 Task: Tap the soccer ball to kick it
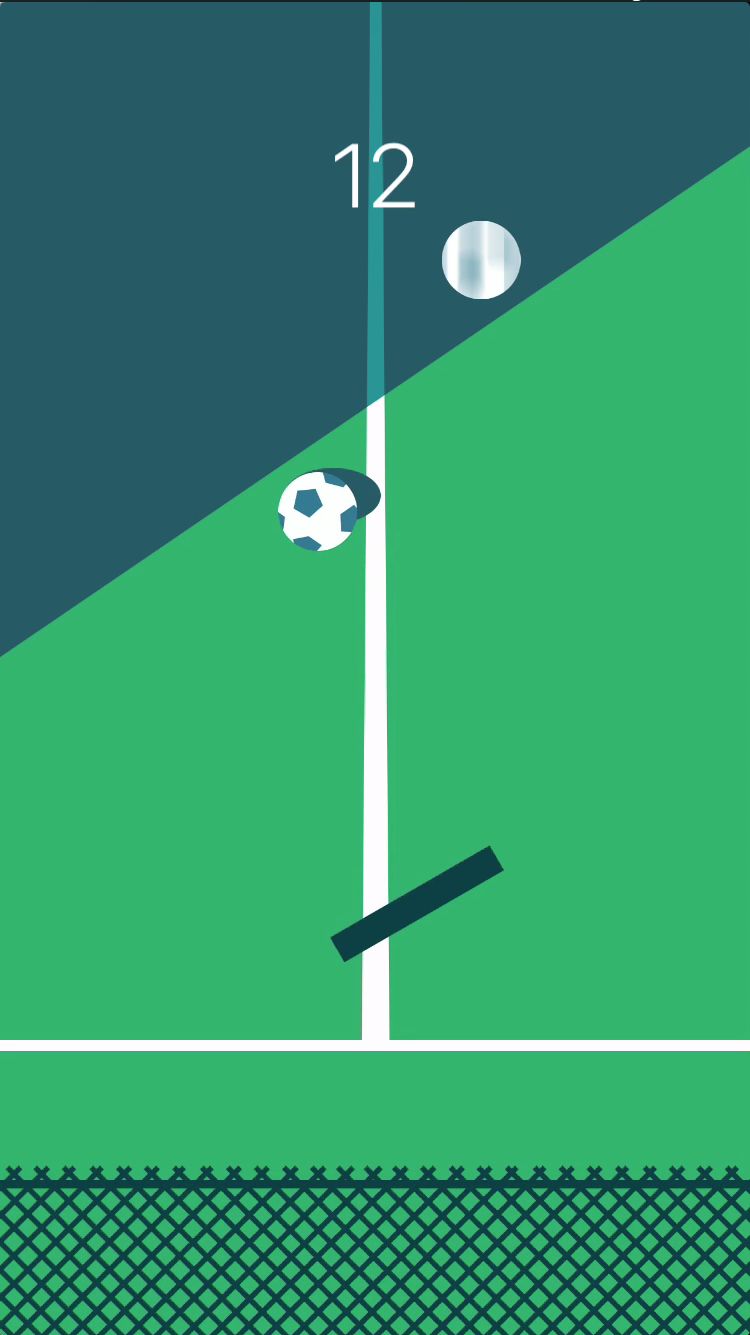[x=317, y=511]
